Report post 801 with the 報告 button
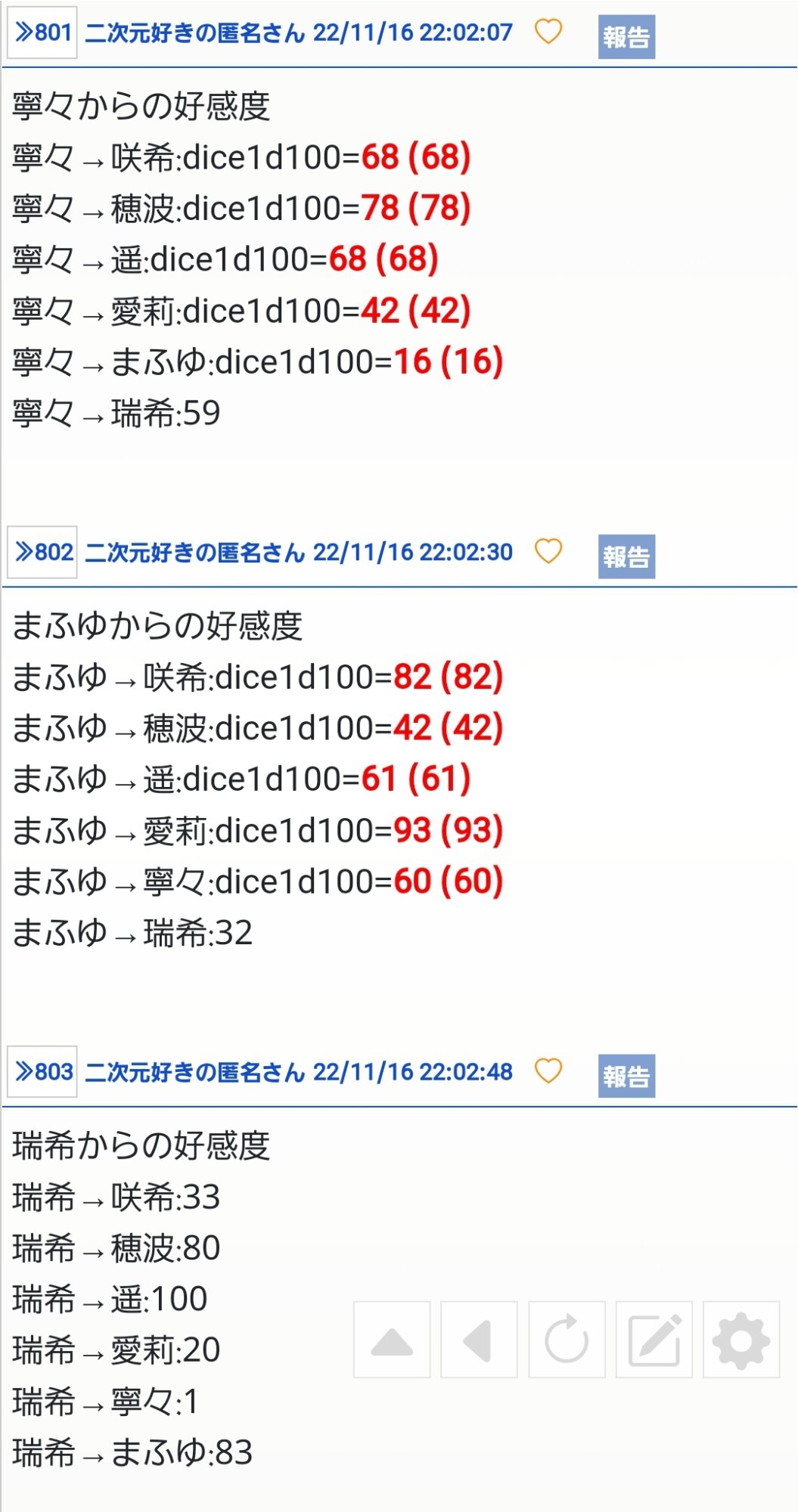 pos(626,36)
